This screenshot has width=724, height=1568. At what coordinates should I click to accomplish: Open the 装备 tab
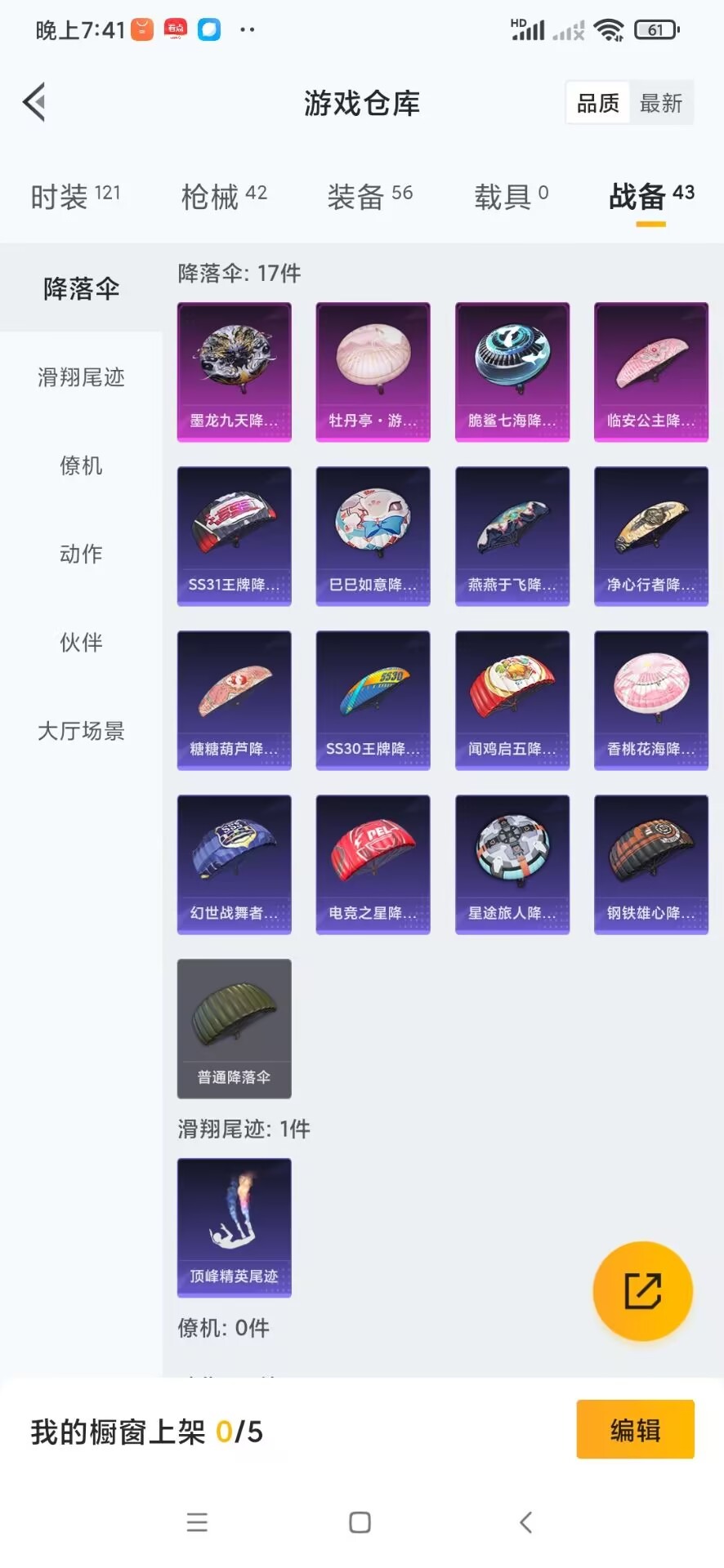[x=369, y=196]
